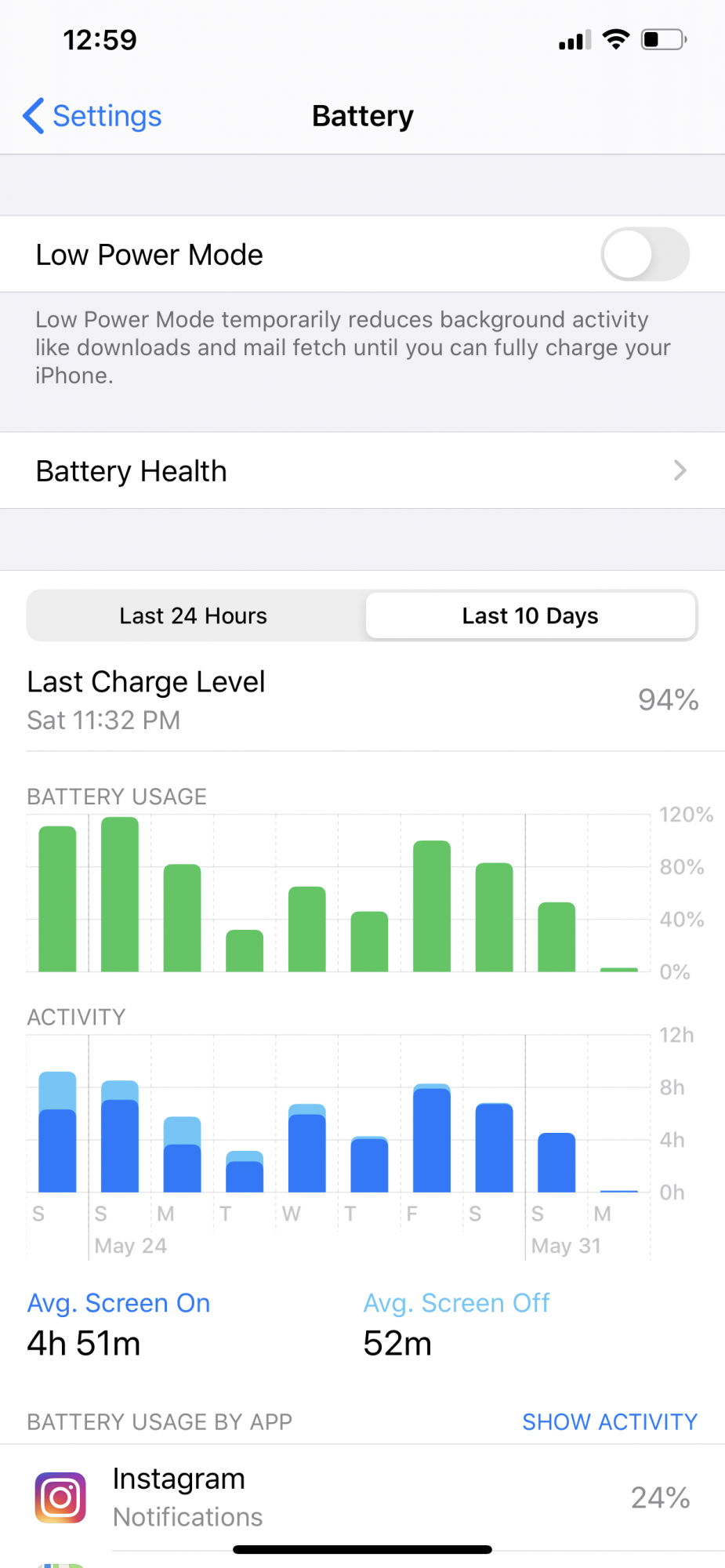Switch to Last 24 Hours view

(x=194, y=615)
